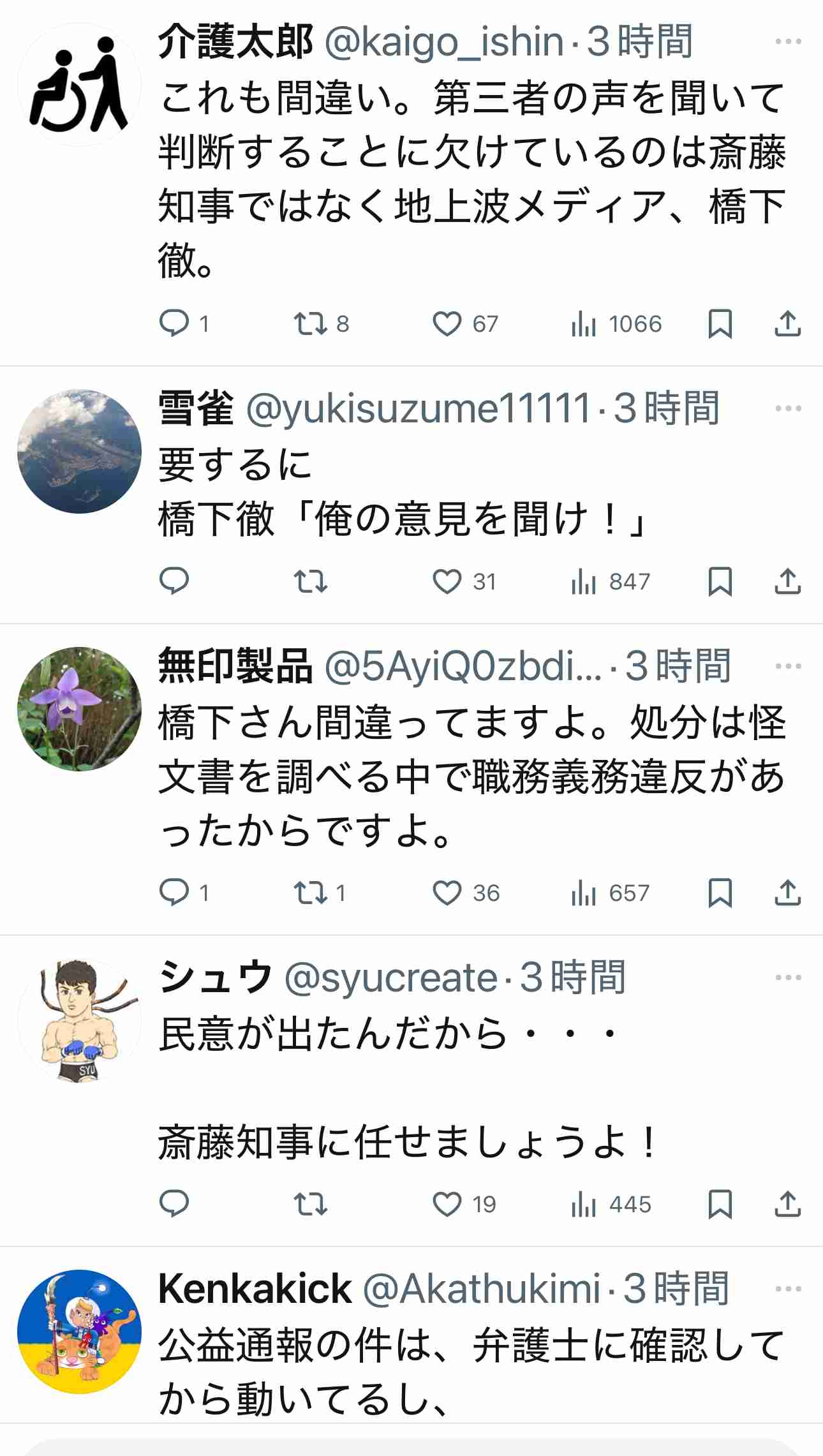Screen dimensions: 823x1456
Task: Bookmark シュウ's reply
Action: coord(720,1205)
